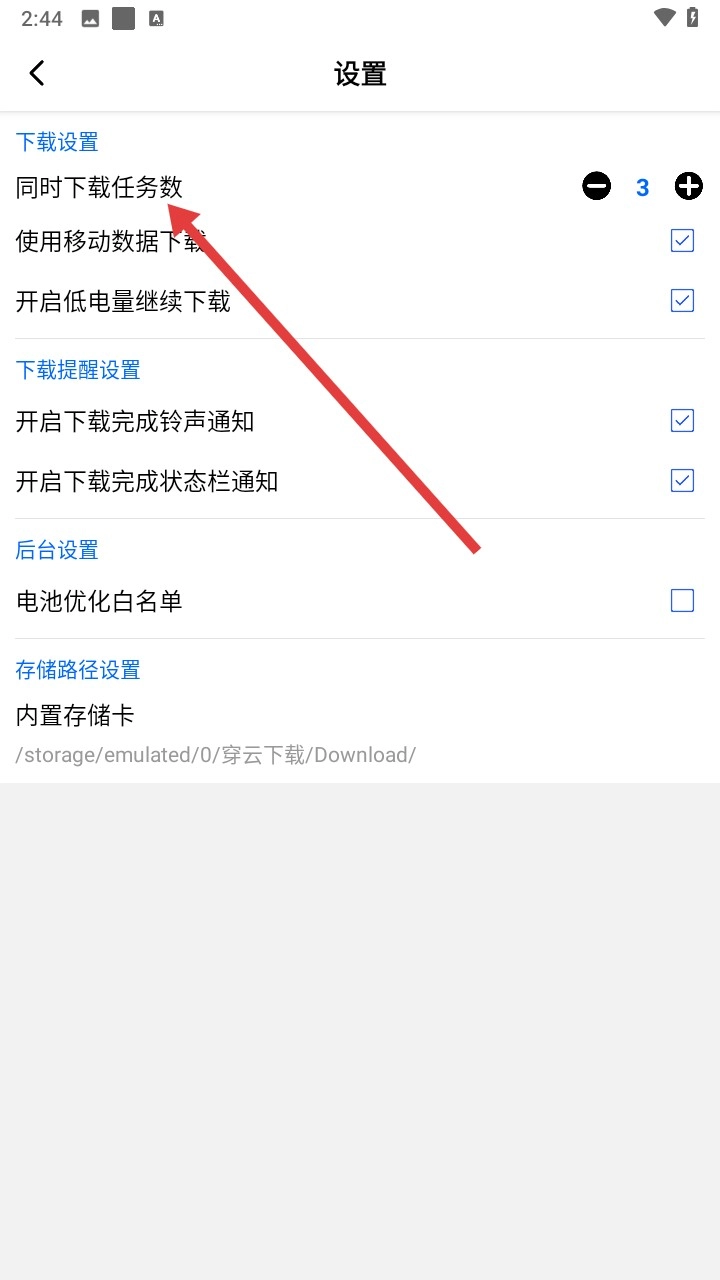This screenshot has height=1280, width=720.
Task: Enable 电池优化白名单 checkbox
Action: pos(682,601)
